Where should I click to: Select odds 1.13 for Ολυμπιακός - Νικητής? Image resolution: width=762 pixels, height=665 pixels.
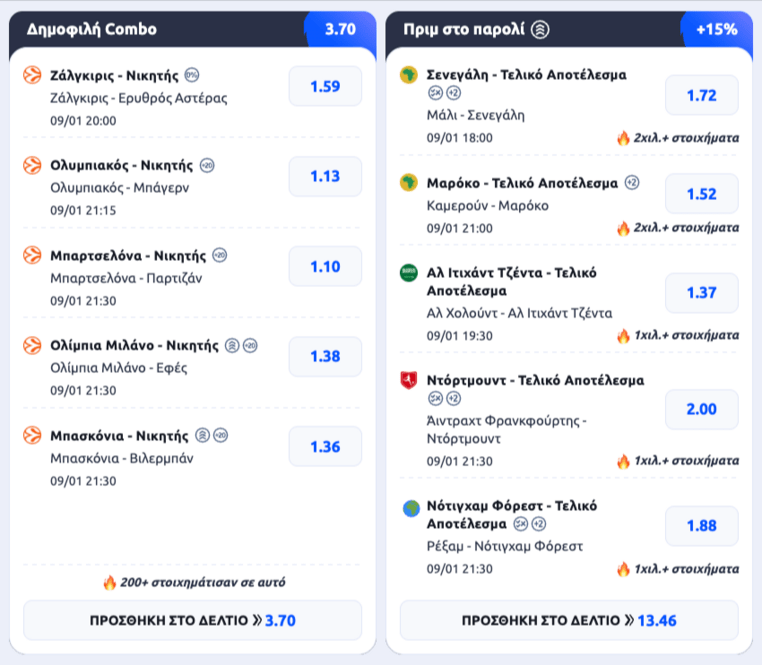pos(325,176)
